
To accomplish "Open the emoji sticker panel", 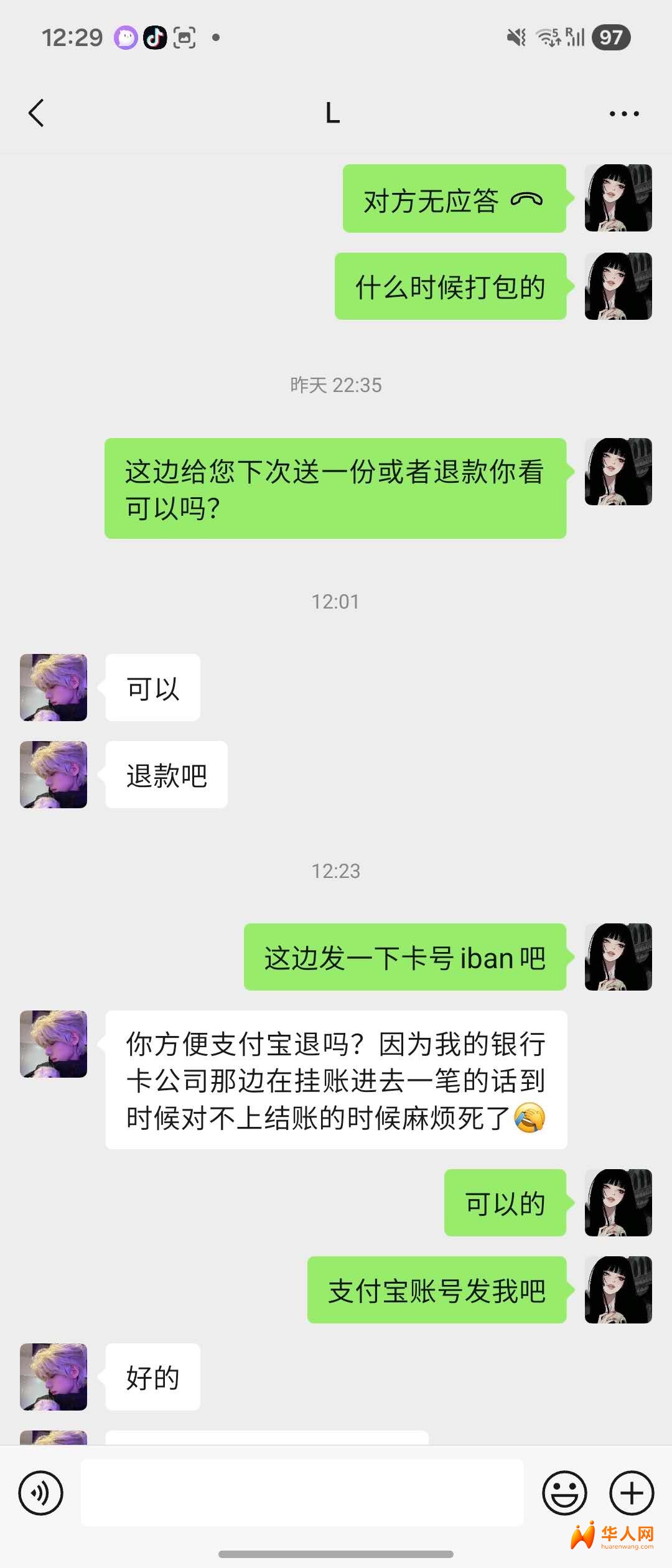I will pos(564,1493).
